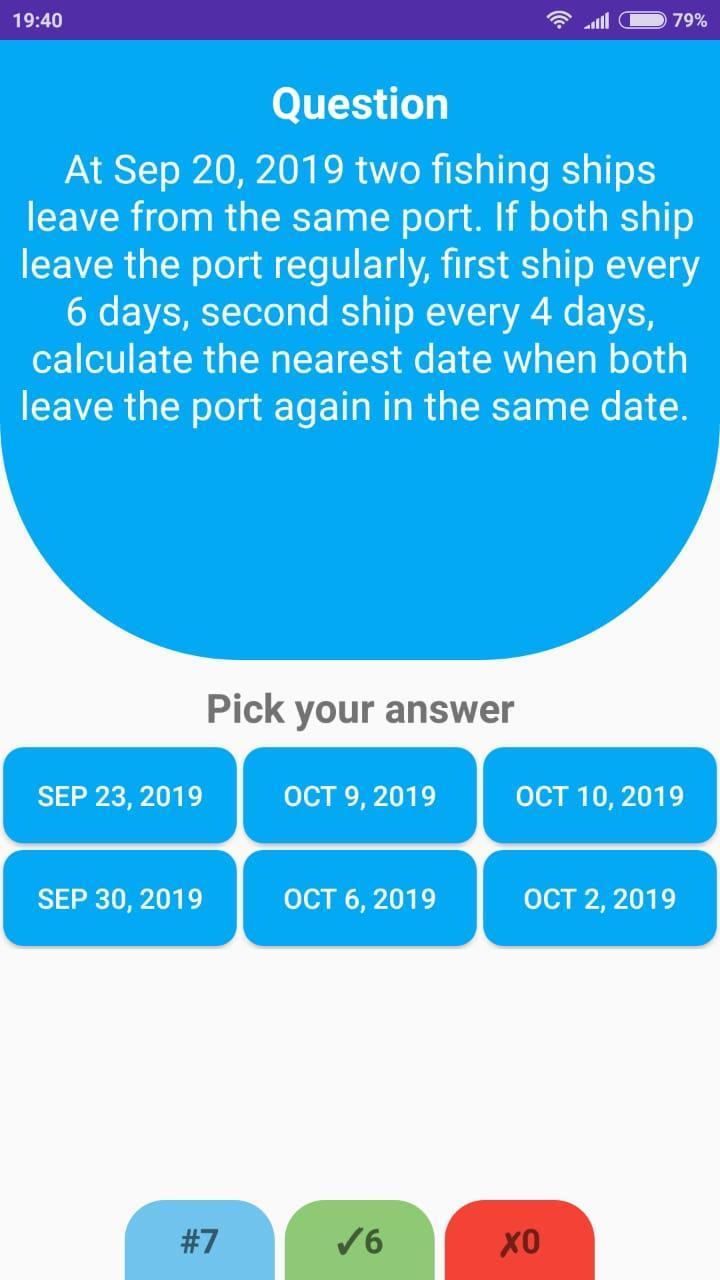The image size is (720, 1280).
Task: Answer with SEP 30, 2019
Action: 120,898
